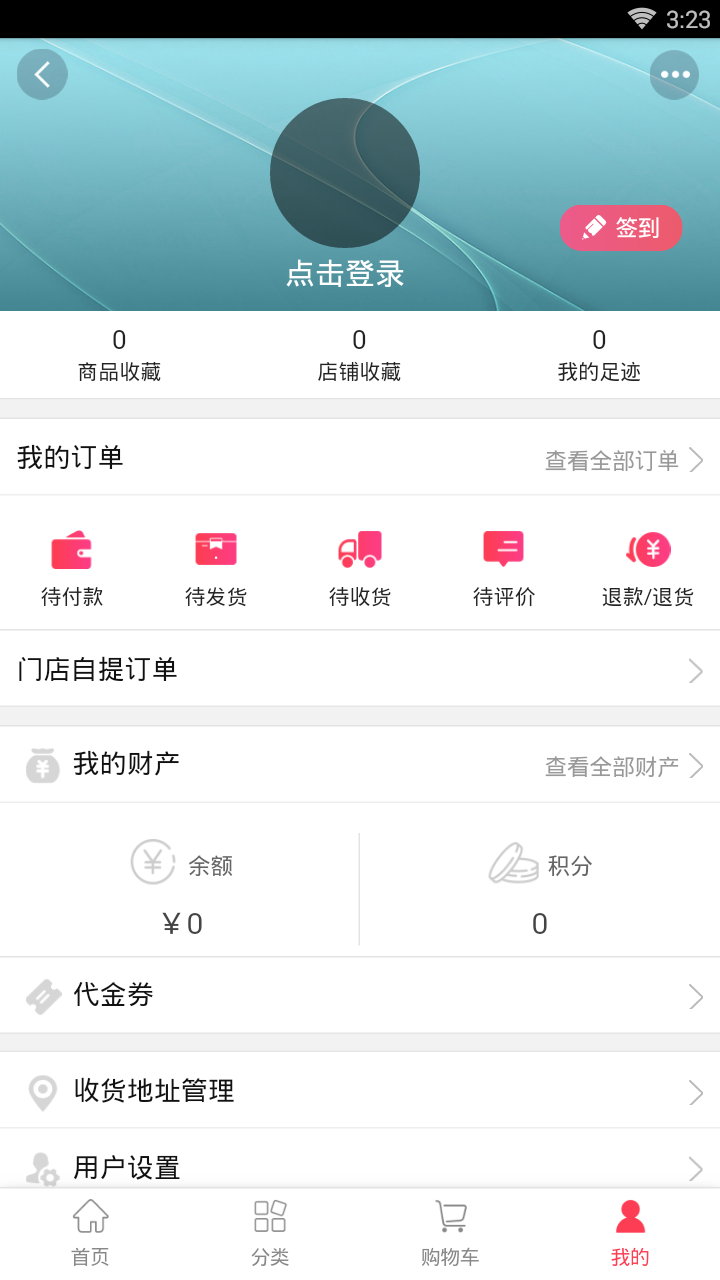Open 店铺收藏 saved shops
720x1280 pixels.
coord(359,356)
